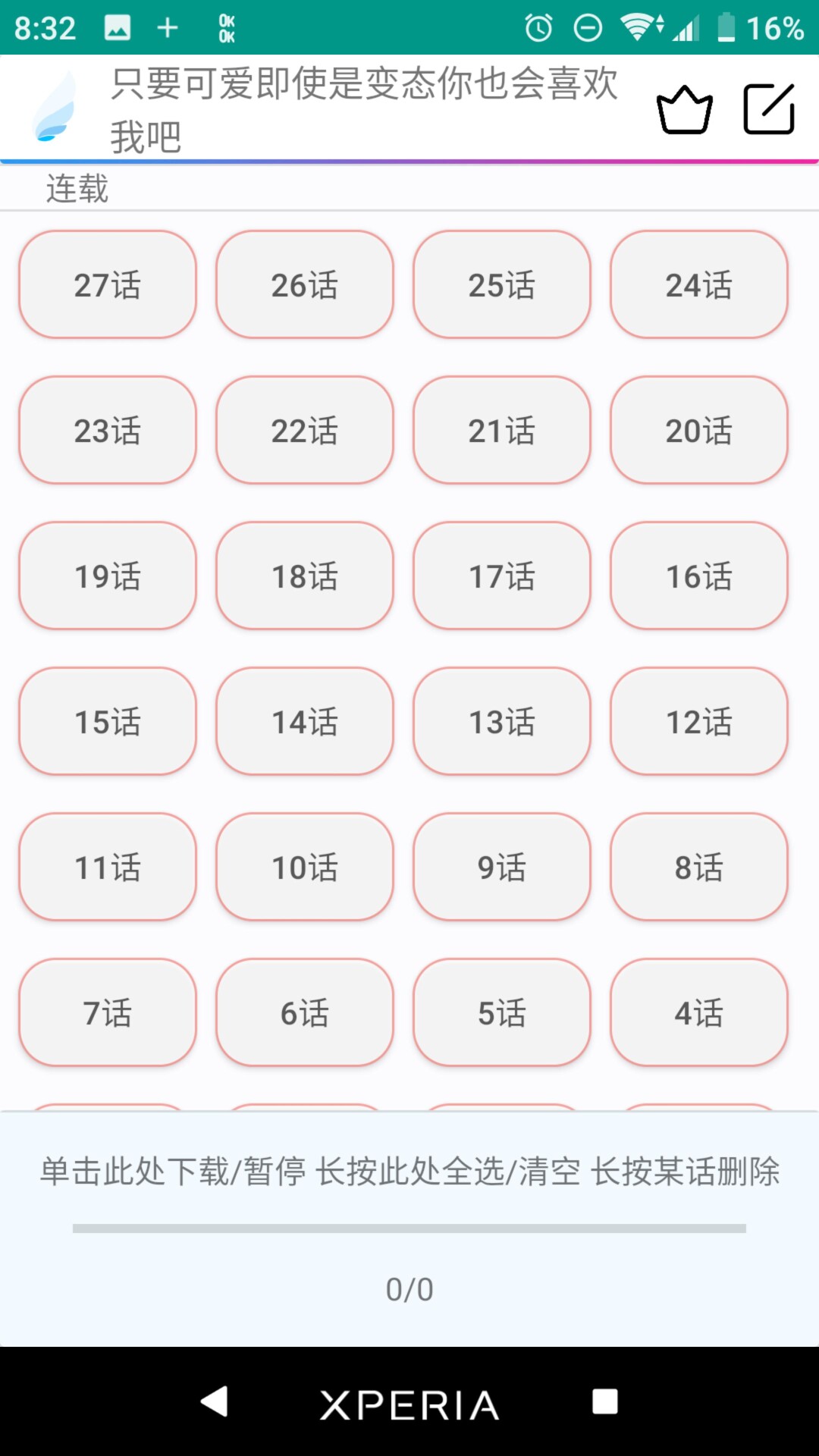The height and width of the screenshot is (1456, 819).
Task: Choose chapter 16话
Action: pos(699,576)
